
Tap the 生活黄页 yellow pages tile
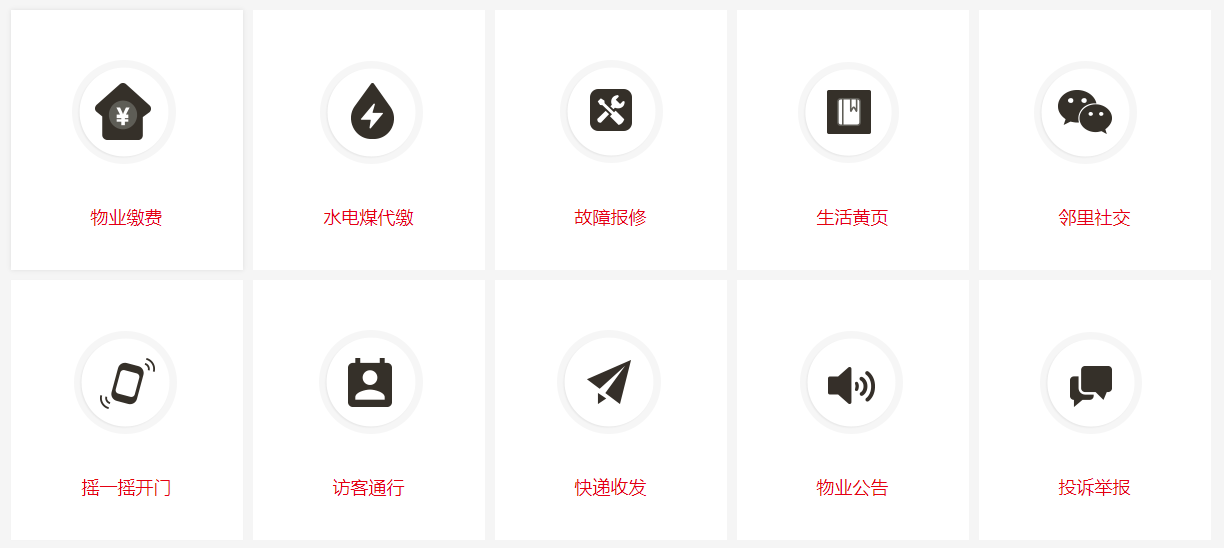point(853,140)
